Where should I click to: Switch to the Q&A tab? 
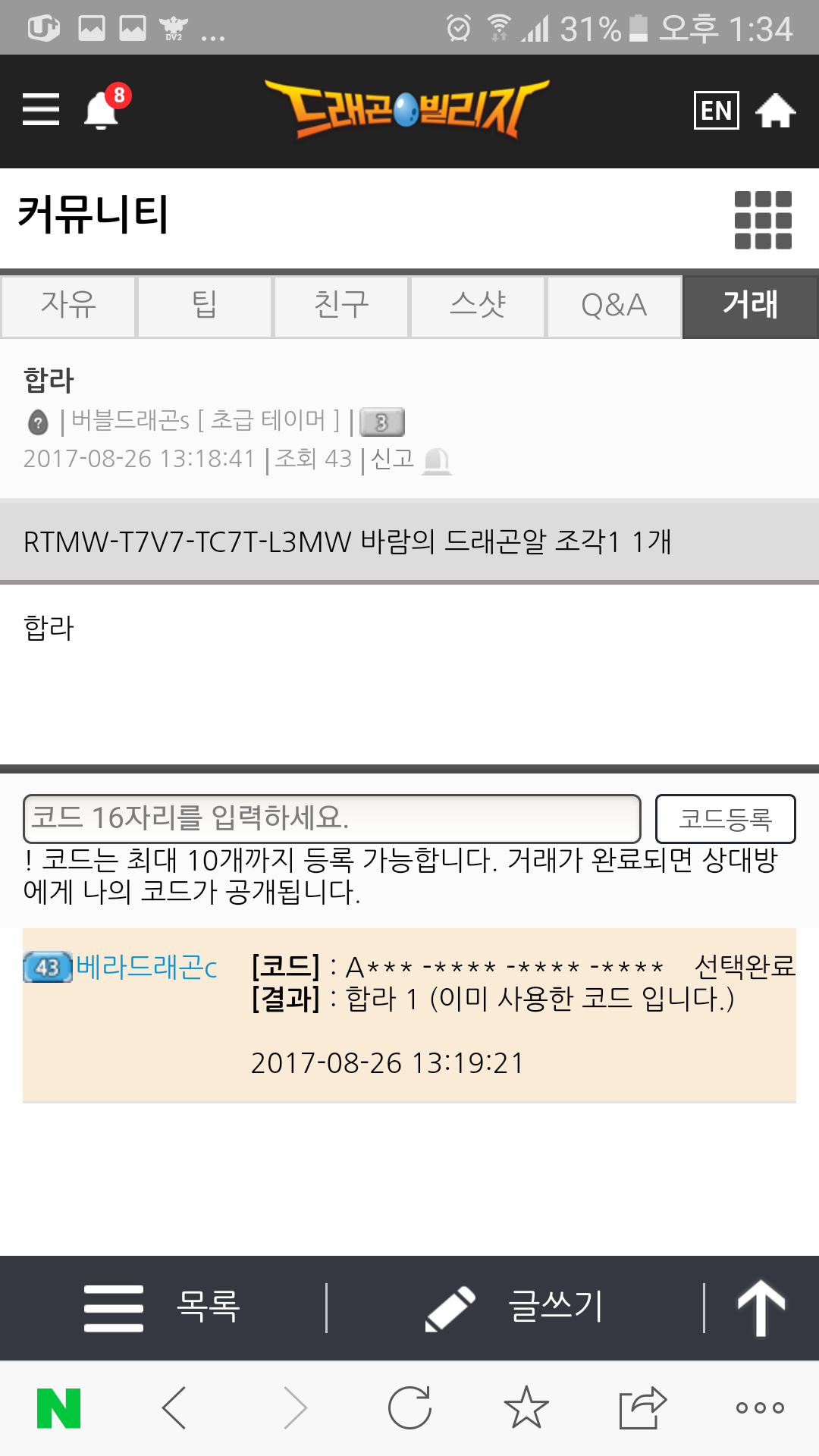tap(614, 306)
